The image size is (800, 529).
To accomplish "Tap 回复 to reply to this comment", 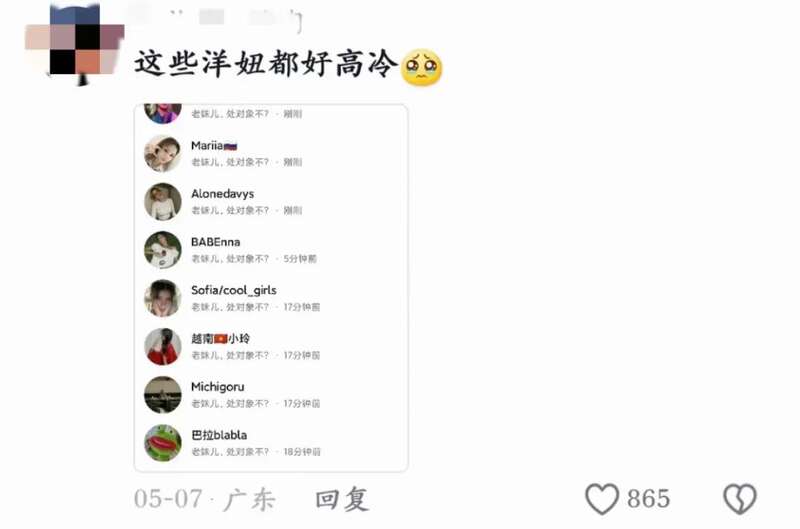I will pos(343,499).
